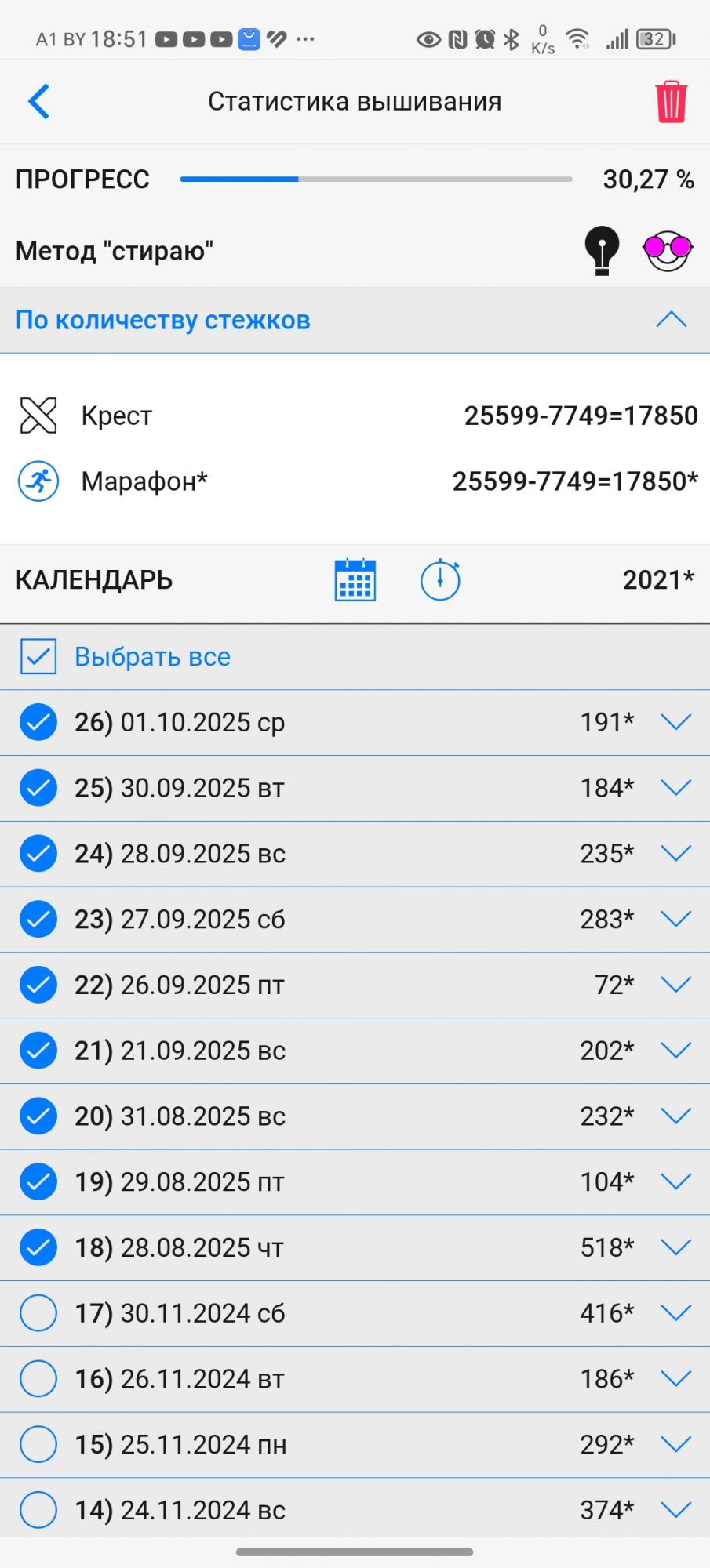Expand details for 25) 30.09.2025 вт
Image resolution: width=710 pixels, height=1568 pixels.
[x=675, y=788]
